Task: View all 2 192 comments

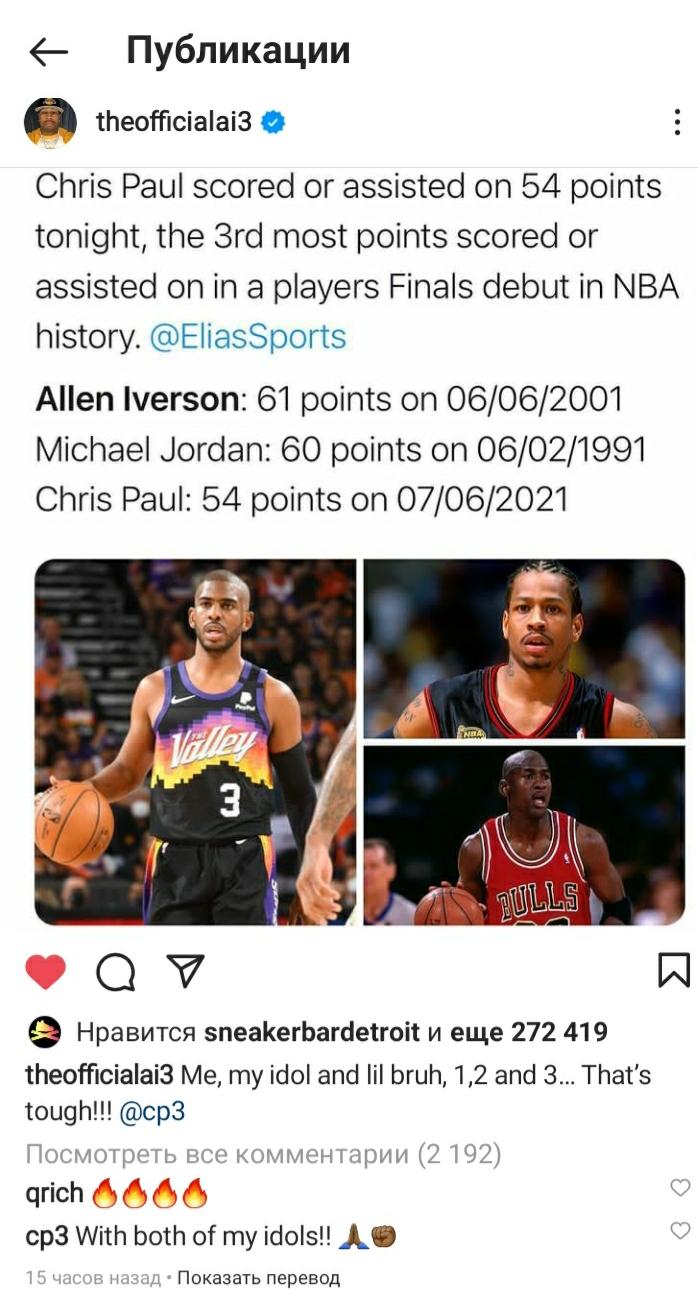Action: tap(263, 1154)
